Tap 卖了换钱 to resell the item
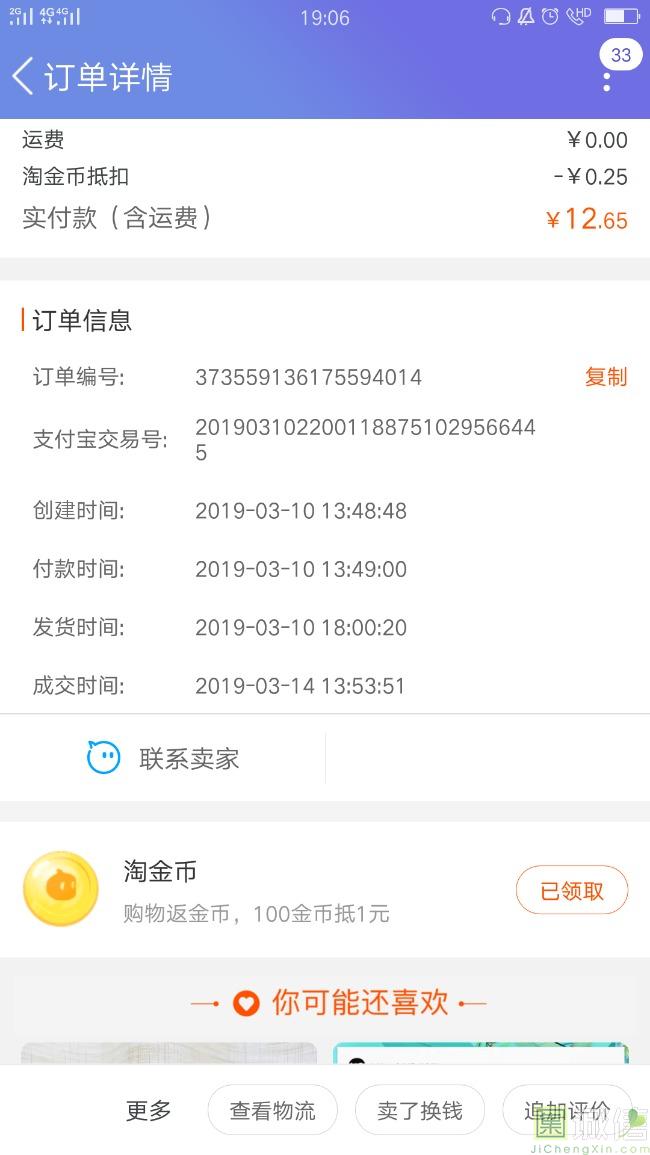The width and height of the screenshot is (650, 1155). (420, 1111)
